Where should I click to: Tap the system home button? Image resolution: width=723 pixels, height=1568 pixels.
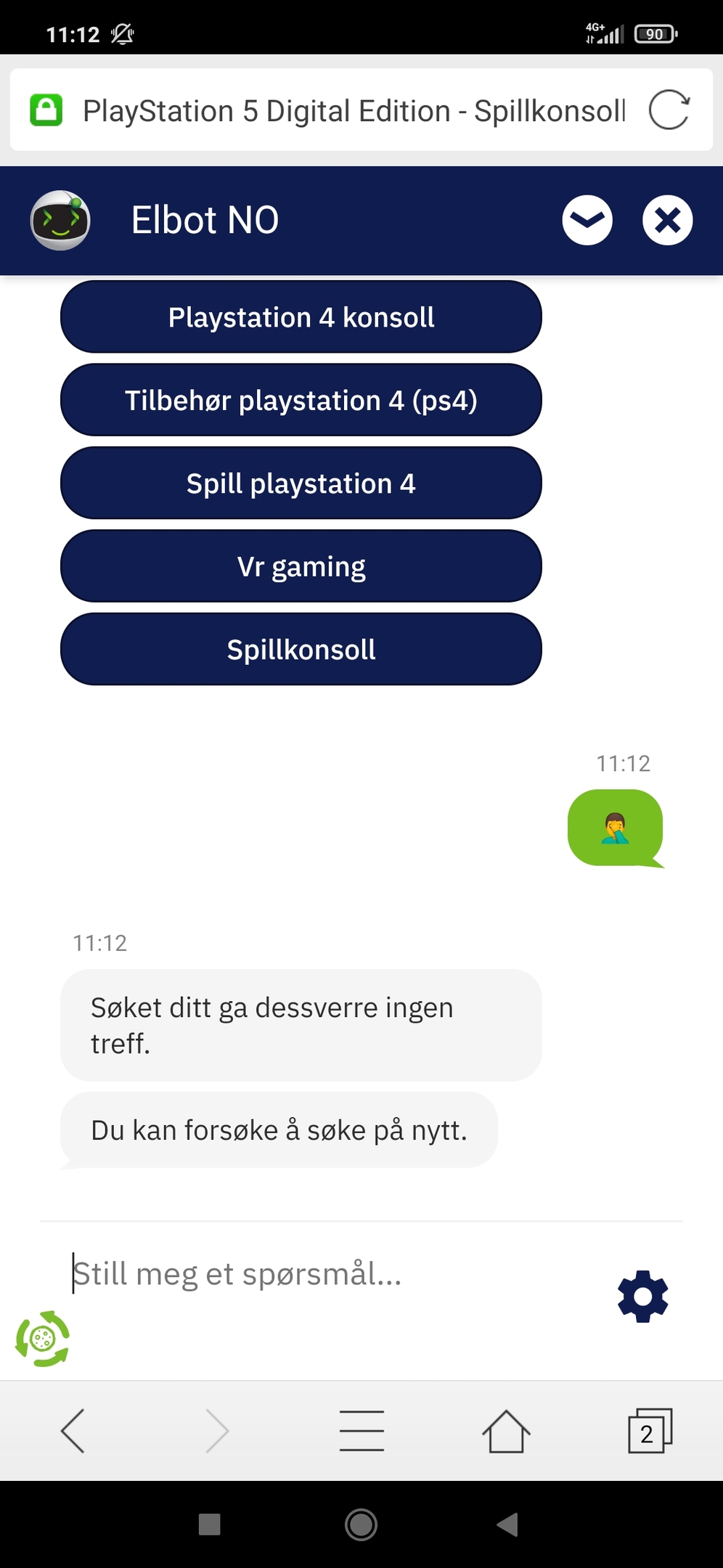[x=361, y=1524]
